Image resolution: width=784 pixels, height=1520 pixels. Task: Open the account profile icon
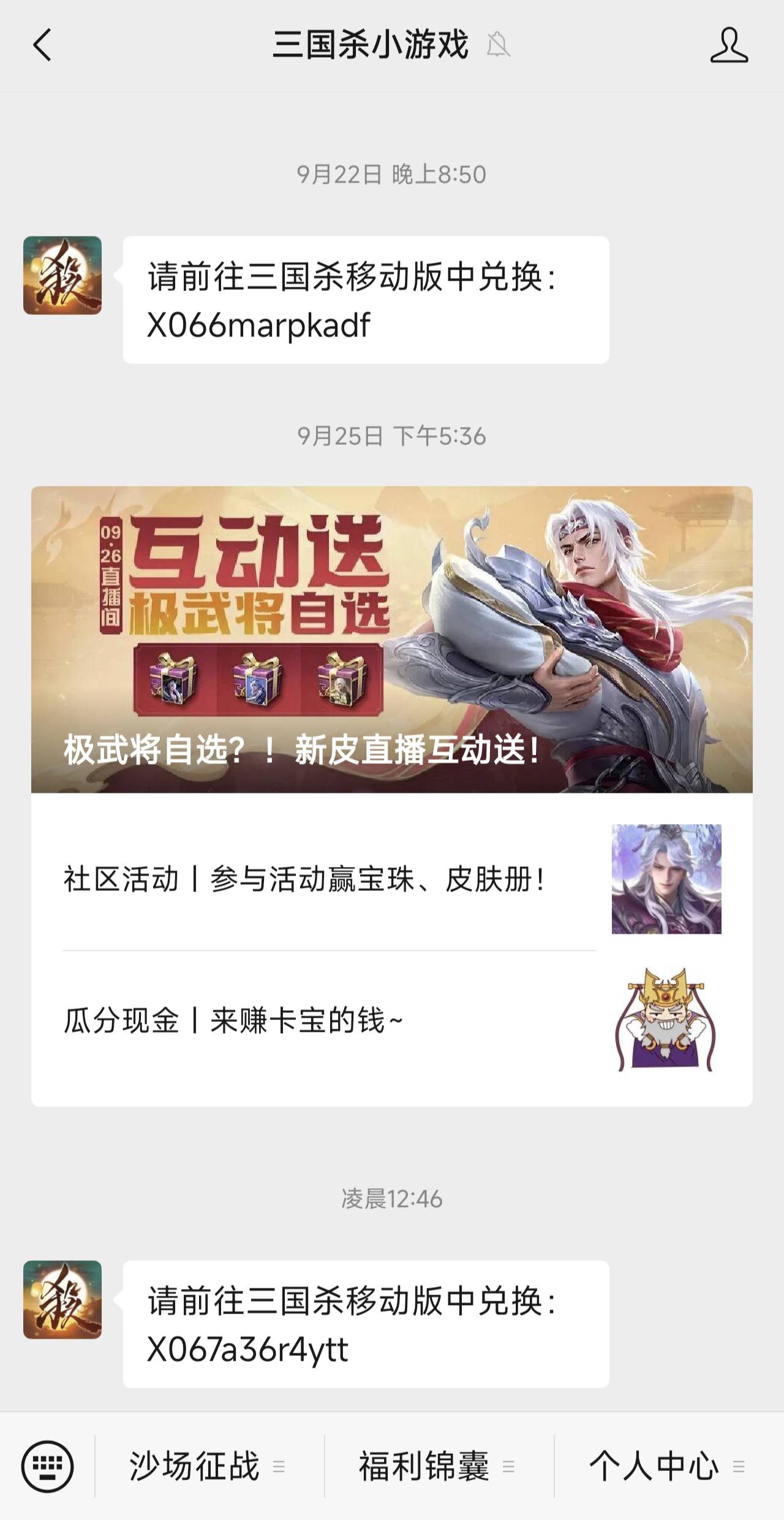pyautogui.click(x=729, y=45)
